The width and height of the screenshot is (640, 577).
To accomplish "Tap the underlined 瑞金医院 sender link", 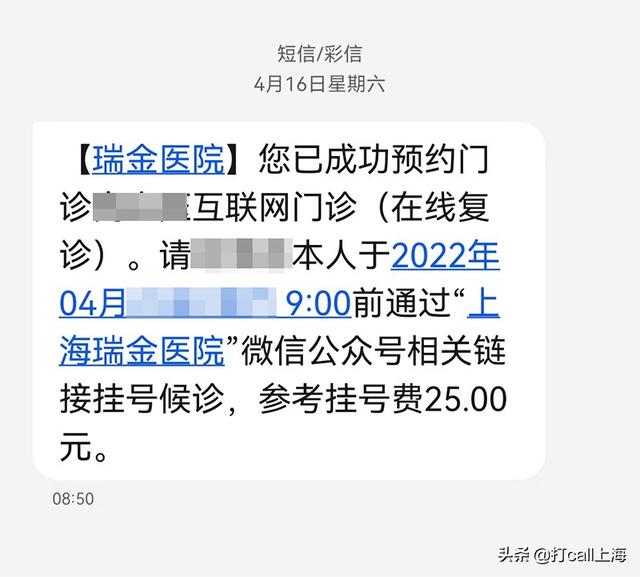I will coord(158,160).
